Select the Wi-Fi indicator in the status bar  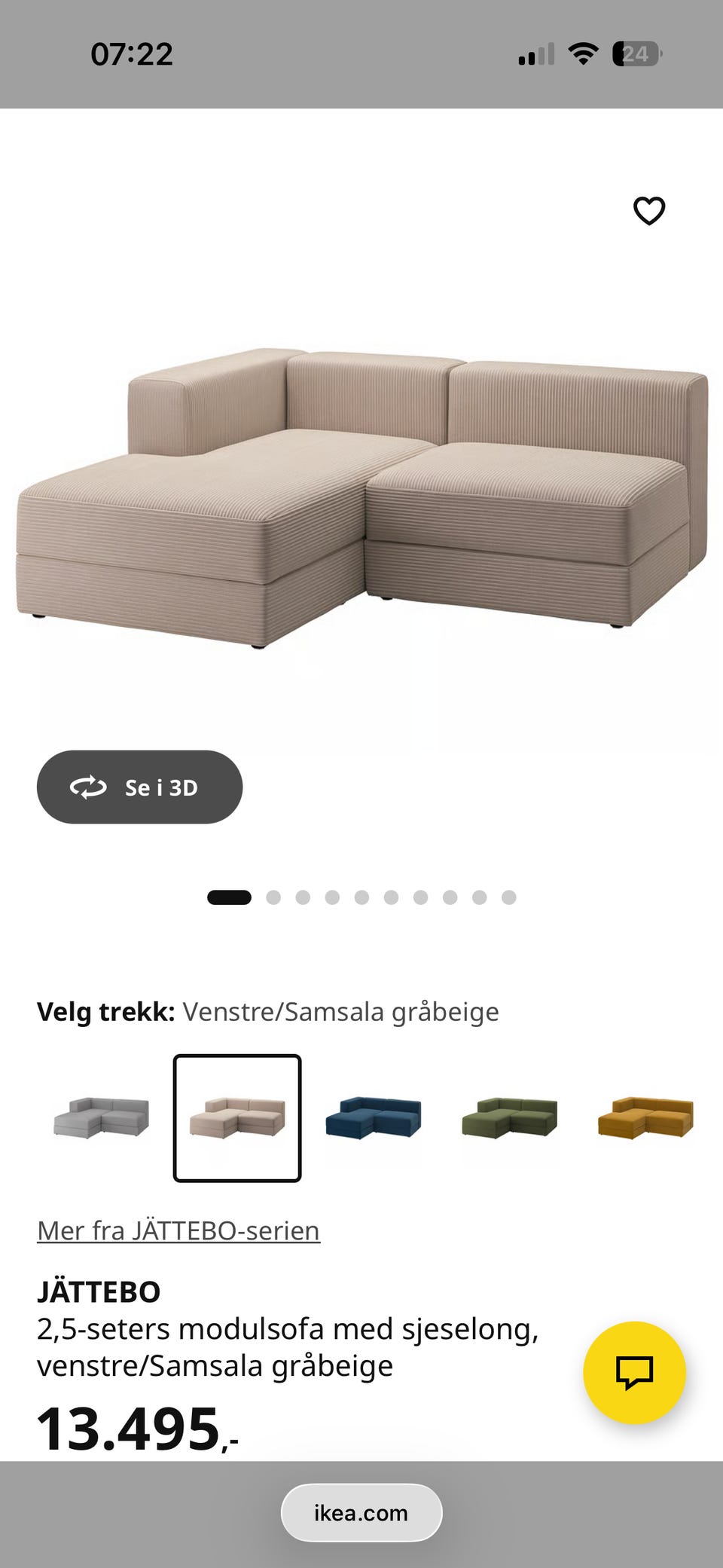point(584,53)
